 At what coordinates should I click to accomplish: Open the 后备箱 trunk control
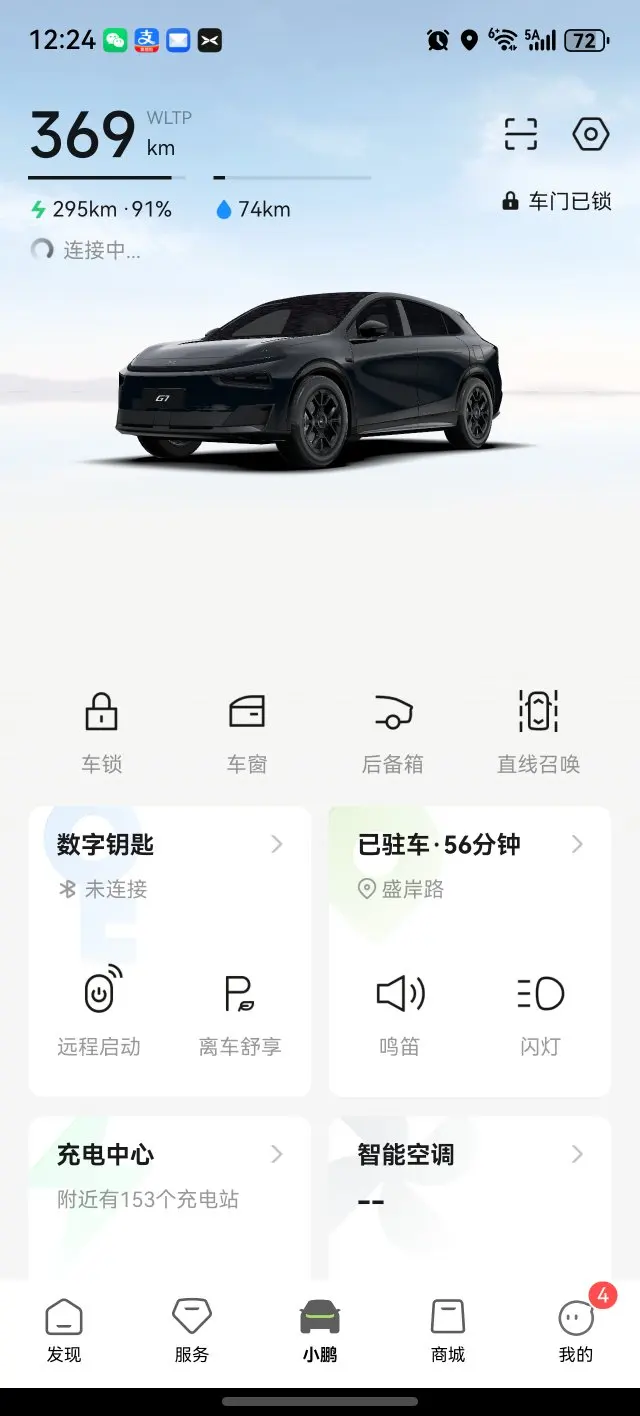pyautogui.click(x=392, y=731)
